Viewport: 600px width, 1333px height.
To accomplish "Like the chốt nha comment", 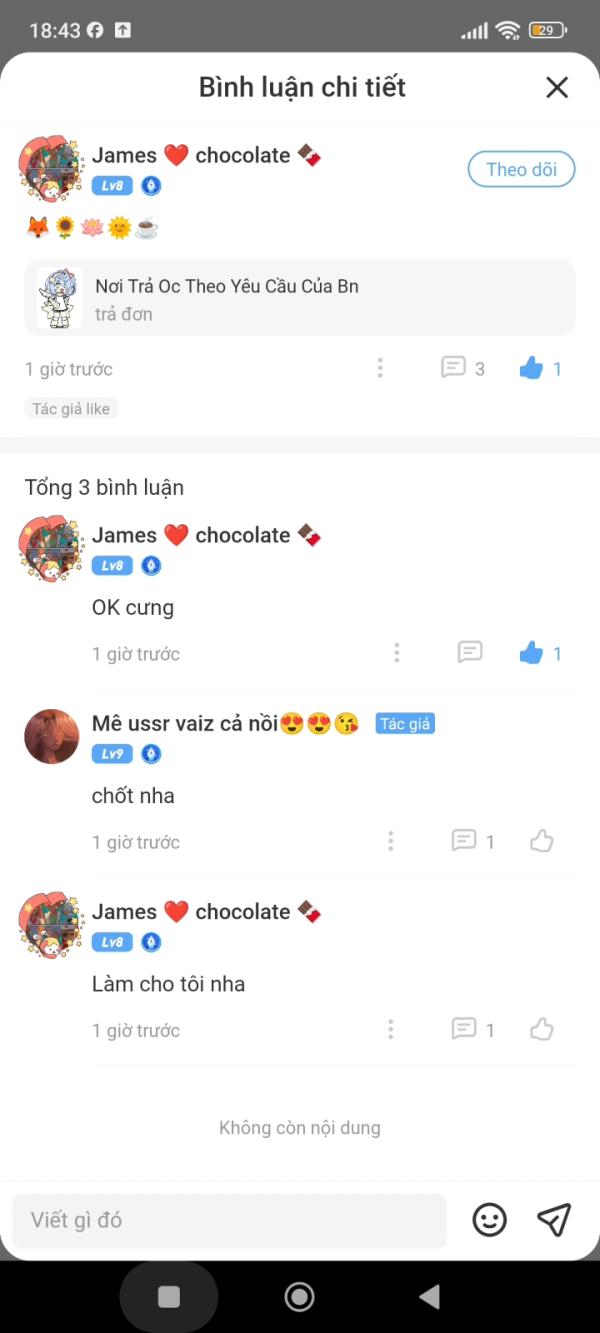I will [x=542, y=841].
